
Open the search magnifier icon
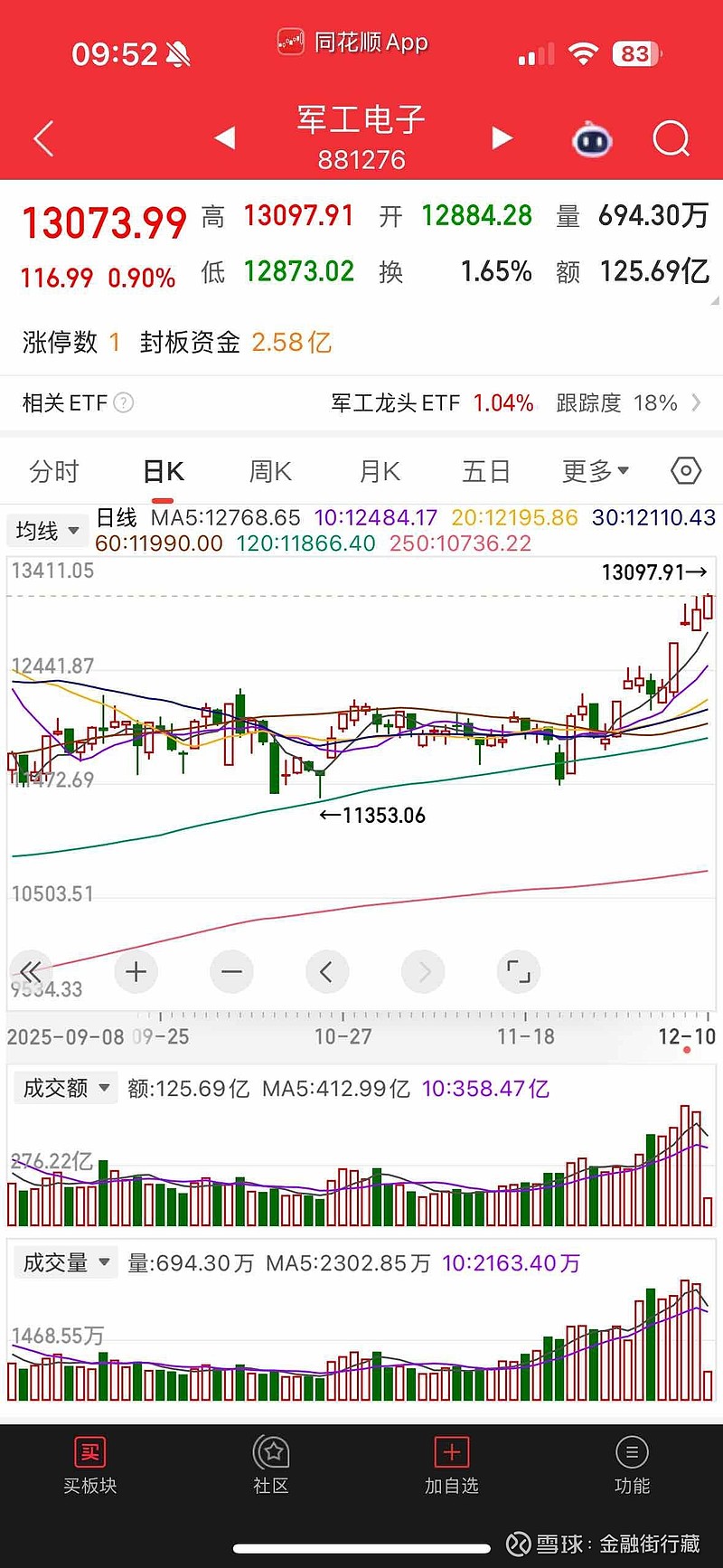pyautogui.click(x=671, y=139)
